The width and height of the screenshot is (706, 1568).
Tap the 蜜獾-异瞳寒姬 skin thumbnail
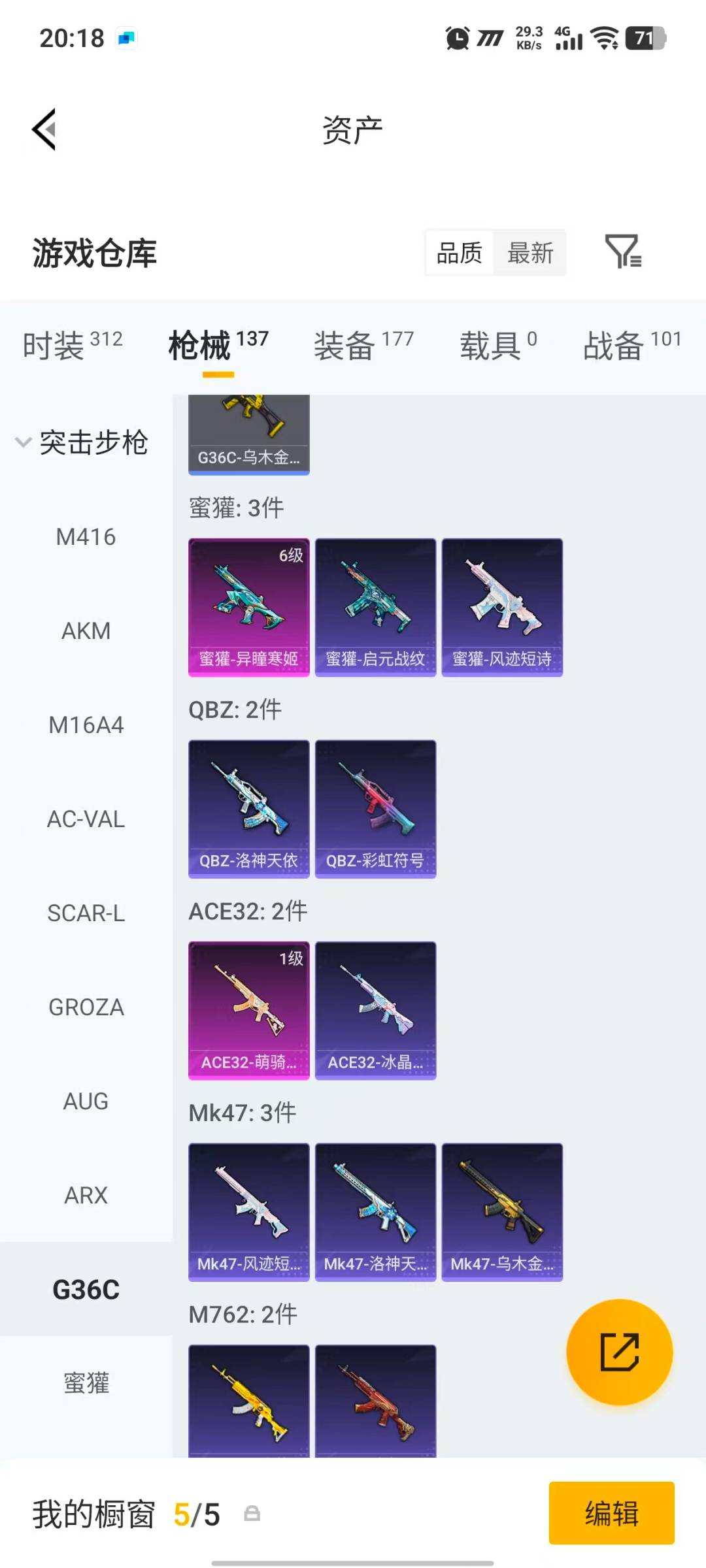pyautogui.click(x=248, y=606)
